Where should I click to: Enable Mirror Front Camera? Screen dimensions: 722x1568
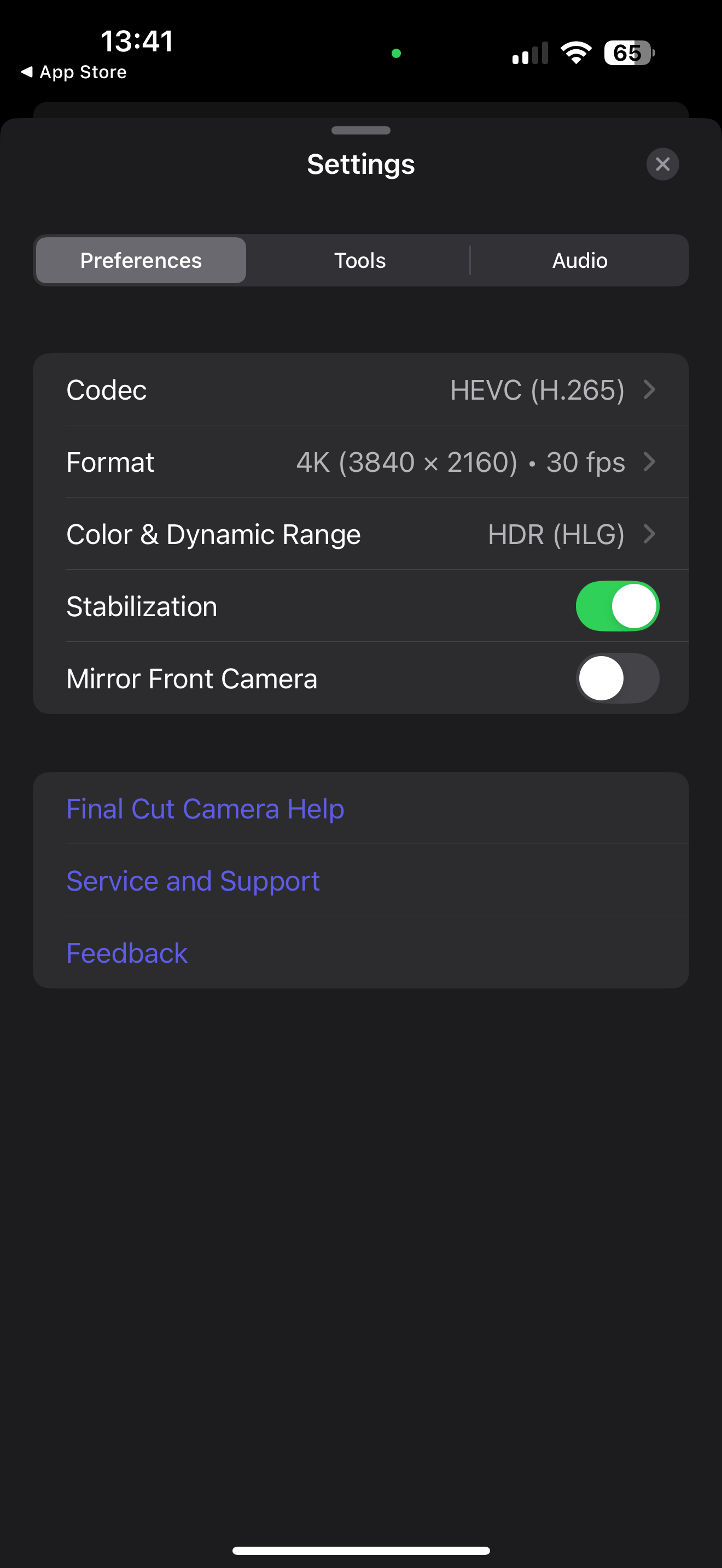616,678
